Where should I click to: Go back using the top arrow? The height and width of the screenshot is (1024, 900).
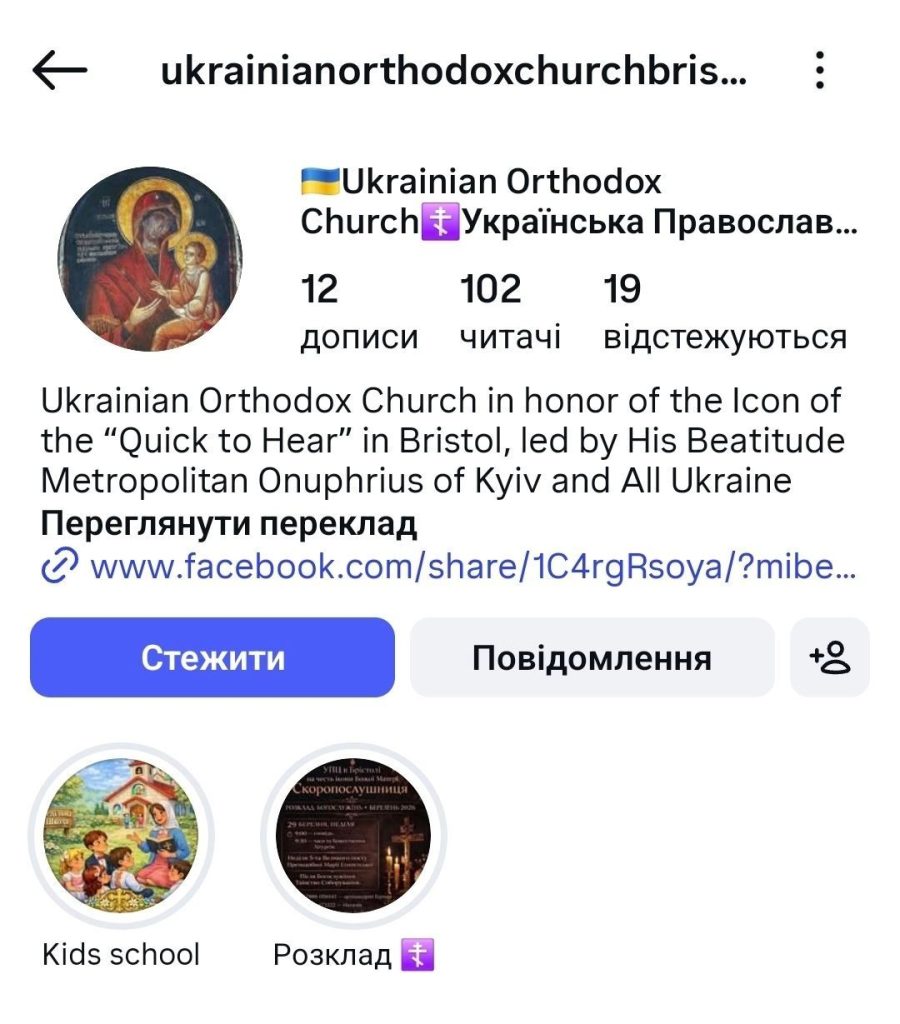[60, 71]
